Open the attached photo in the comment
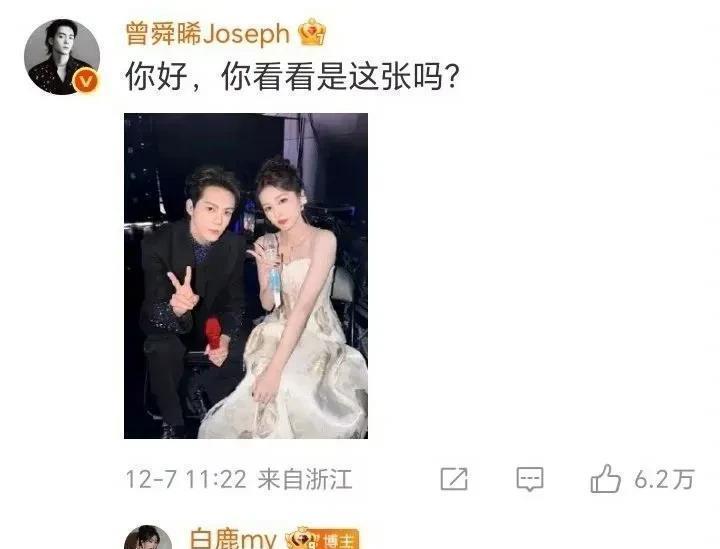The height and width of the screenshot is (549, 720). click(x=246, y=276)
